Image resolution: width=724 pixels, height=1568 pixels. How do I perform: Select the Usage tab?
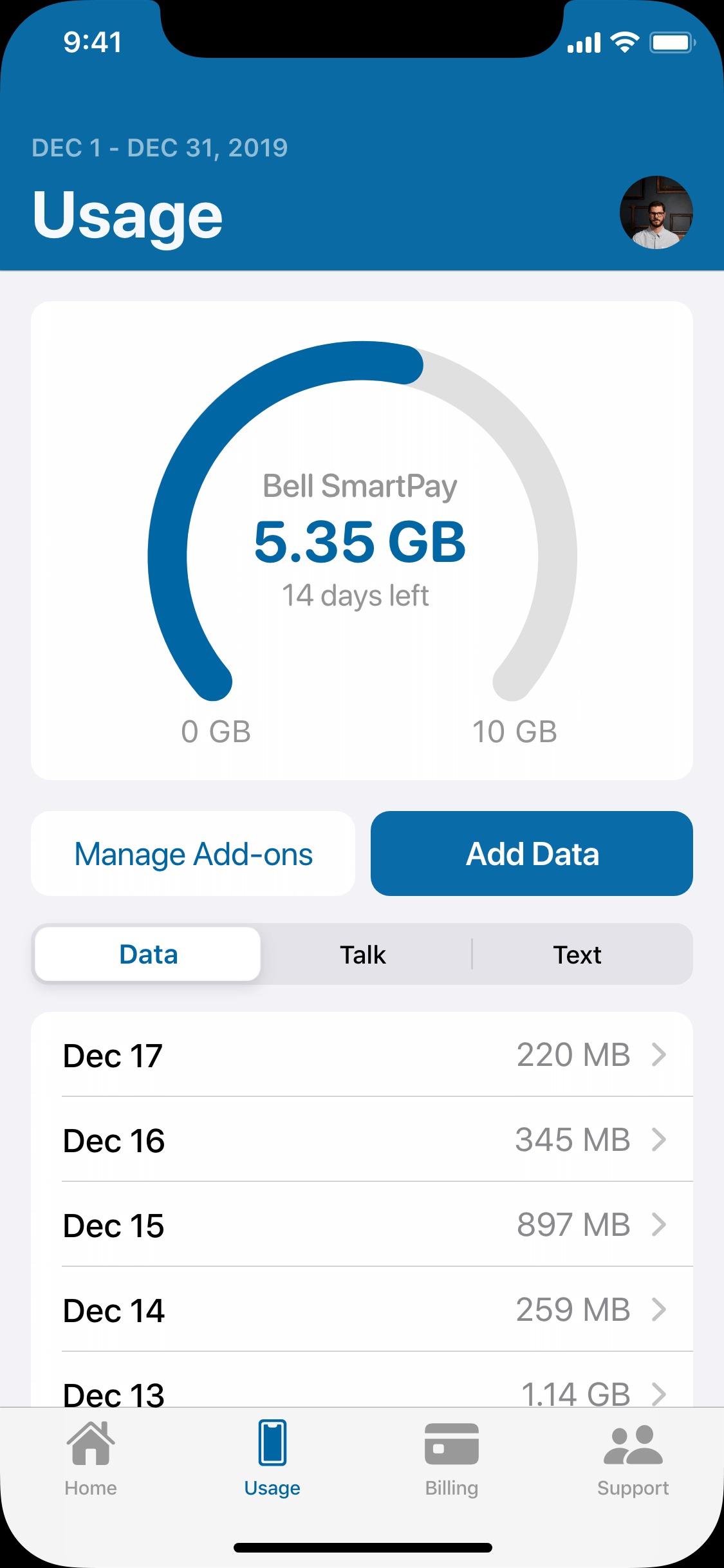(272, 1459)
